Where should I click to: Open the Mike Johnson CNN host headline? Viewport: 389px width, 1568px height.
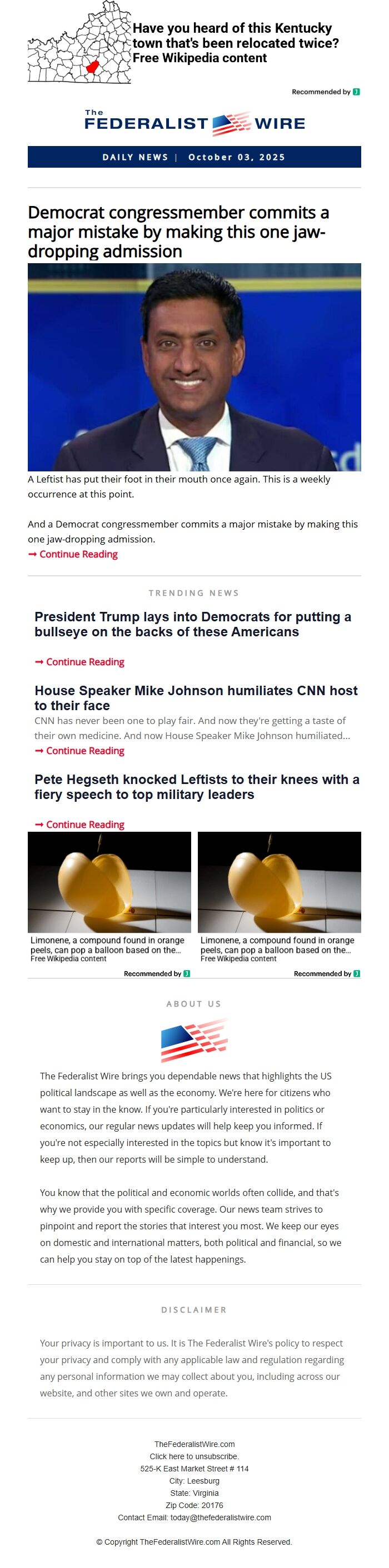point(196,697)
